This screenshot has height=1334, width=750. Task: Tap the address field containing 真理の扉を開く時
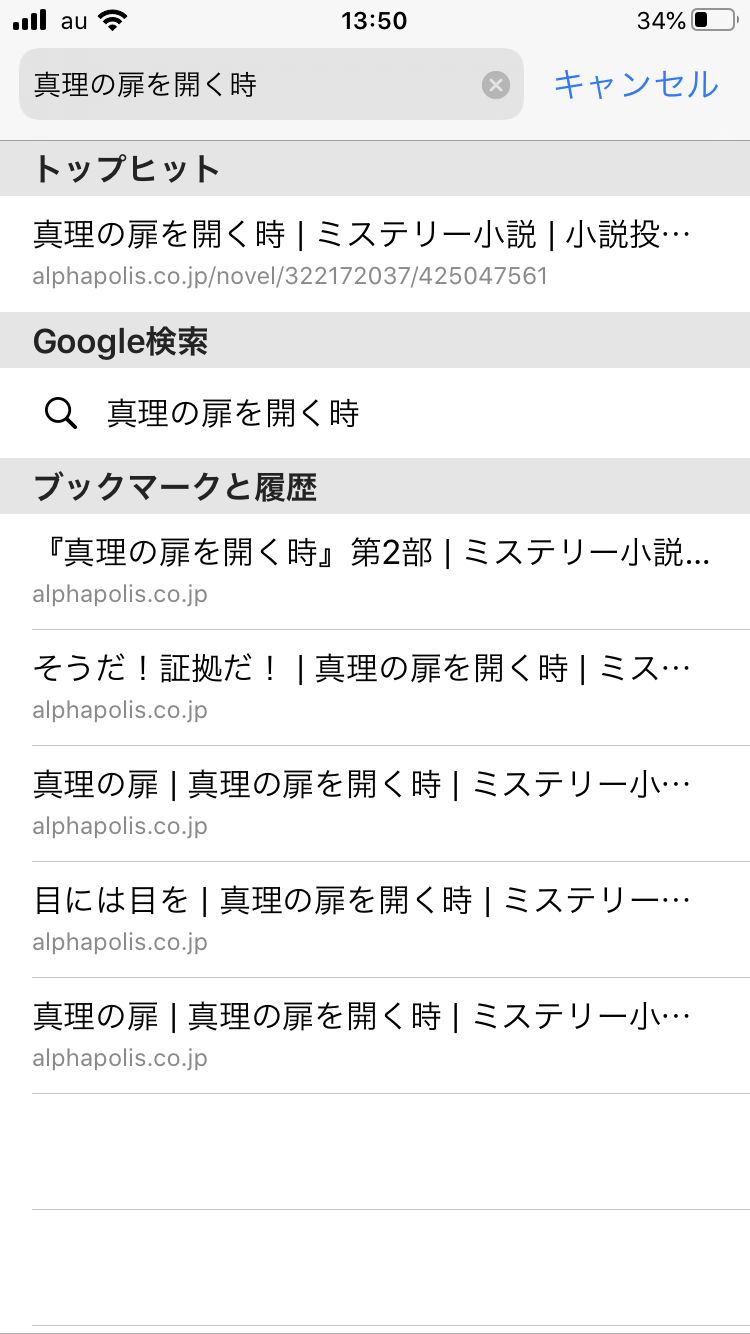point(250,85)
